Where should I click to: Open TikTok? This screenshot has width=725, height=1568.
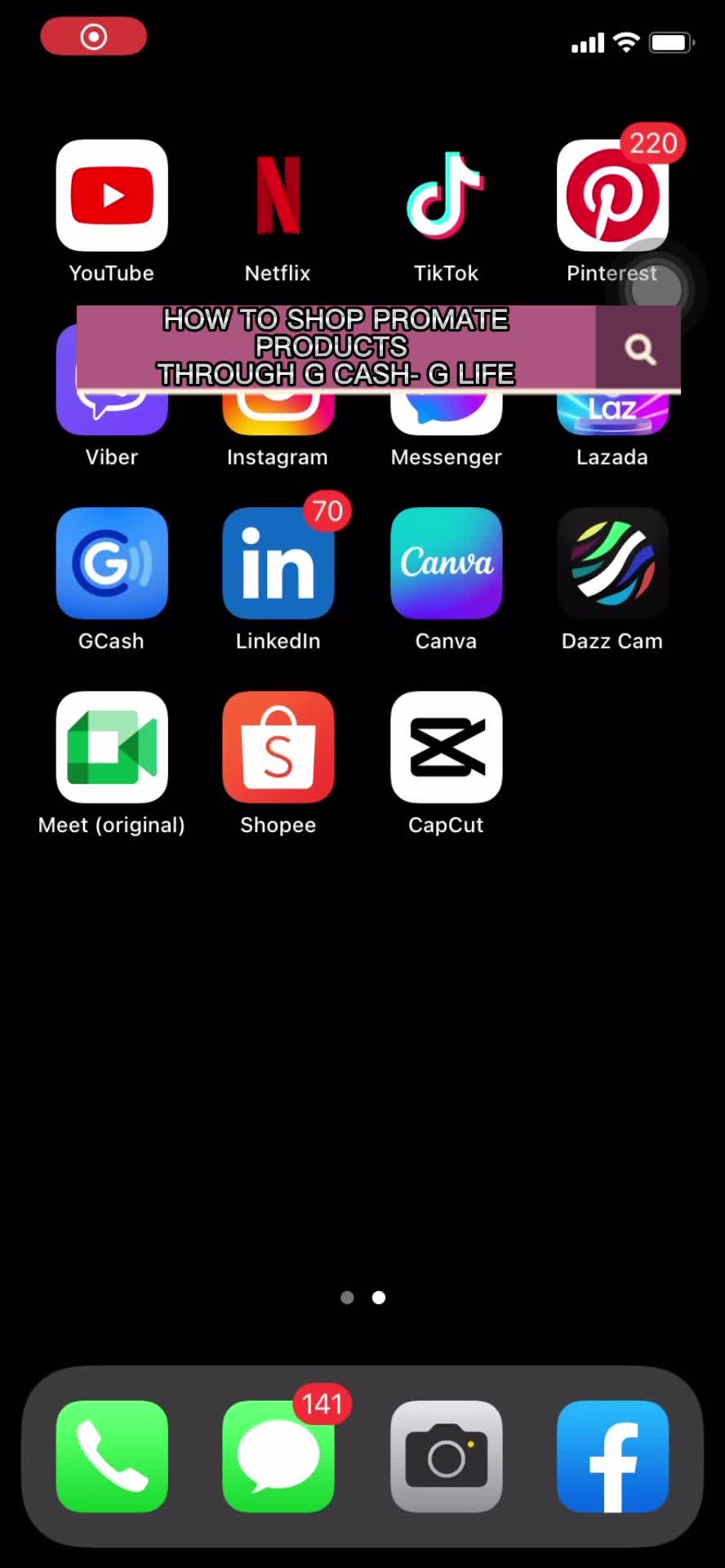446,196
